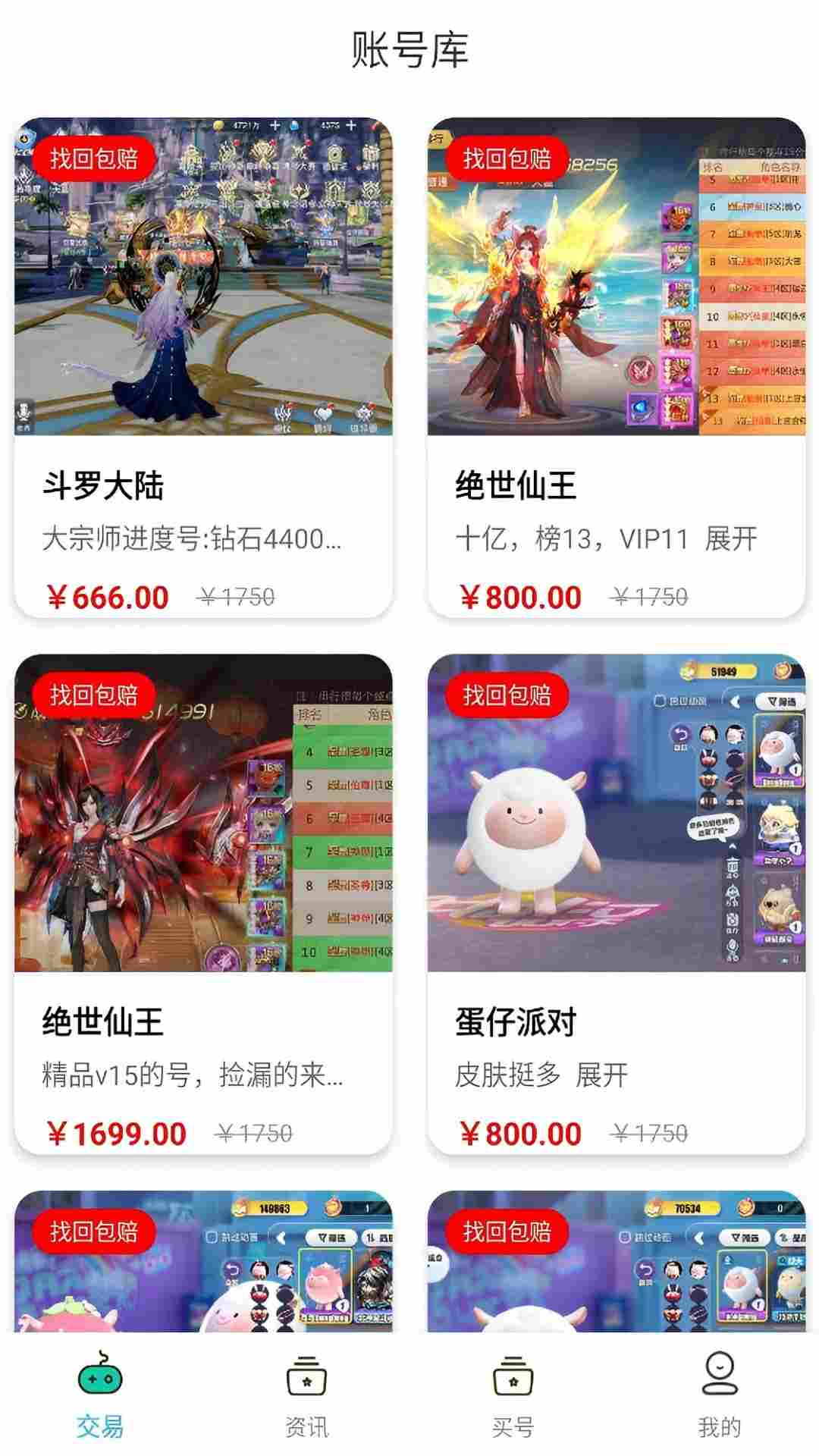Go to the 我的 tab
Viewport: 819px width, 1456px height.
point(719,1394)
